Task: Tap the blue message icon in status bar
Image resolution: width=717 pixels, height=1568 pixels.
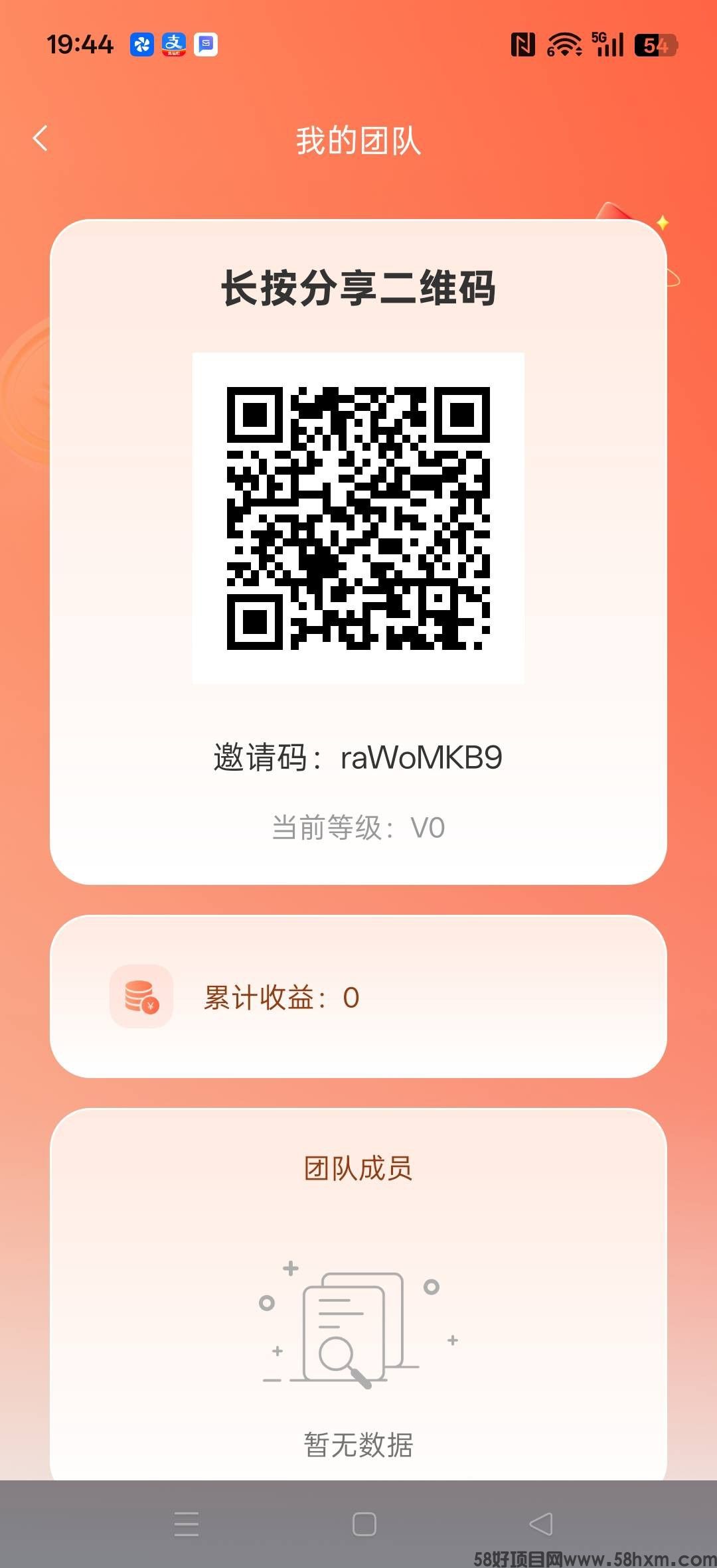Action: [204, 44]
